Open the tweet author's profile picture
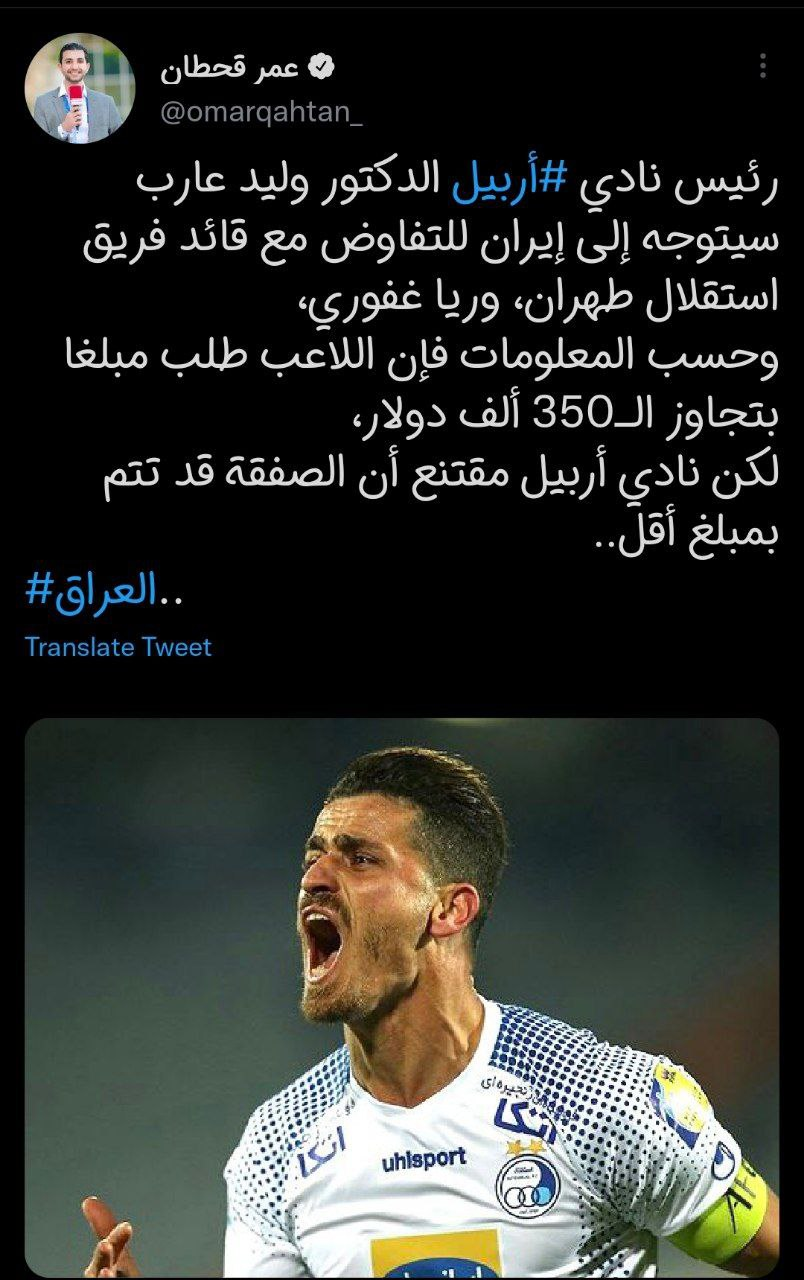The height and width of the screenshot is (1280, 804). [79, 88]
